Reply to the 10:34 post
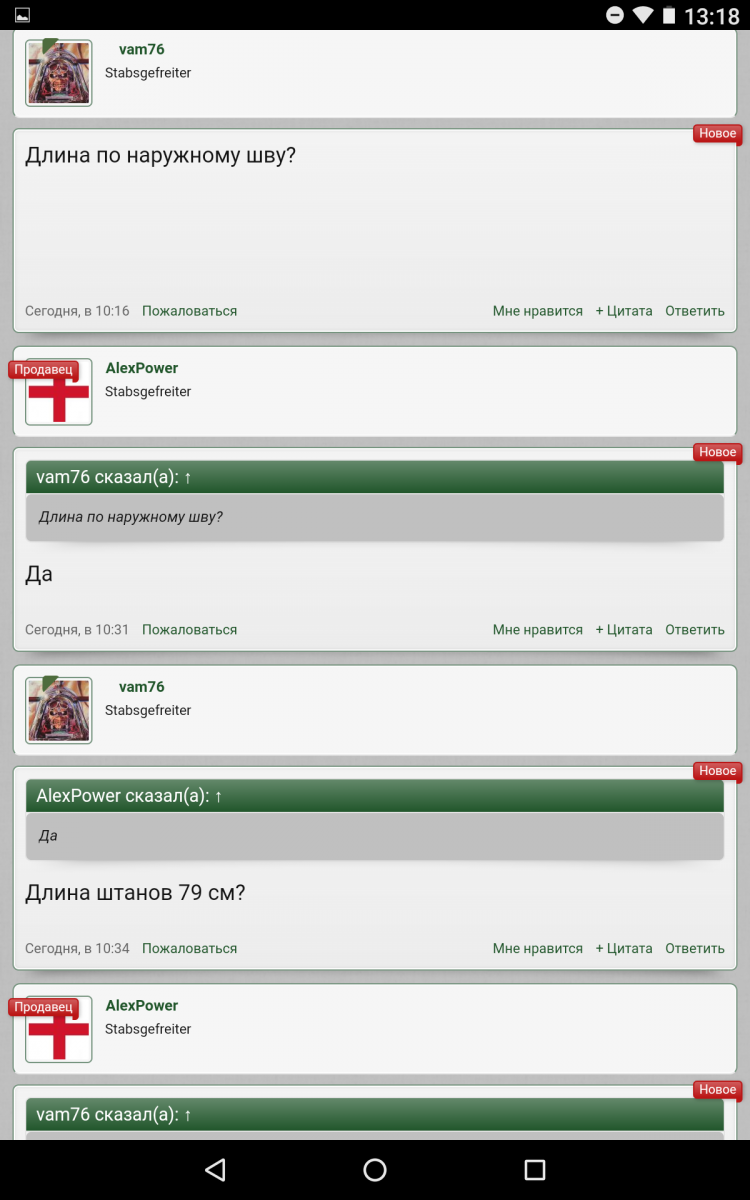 694,949
